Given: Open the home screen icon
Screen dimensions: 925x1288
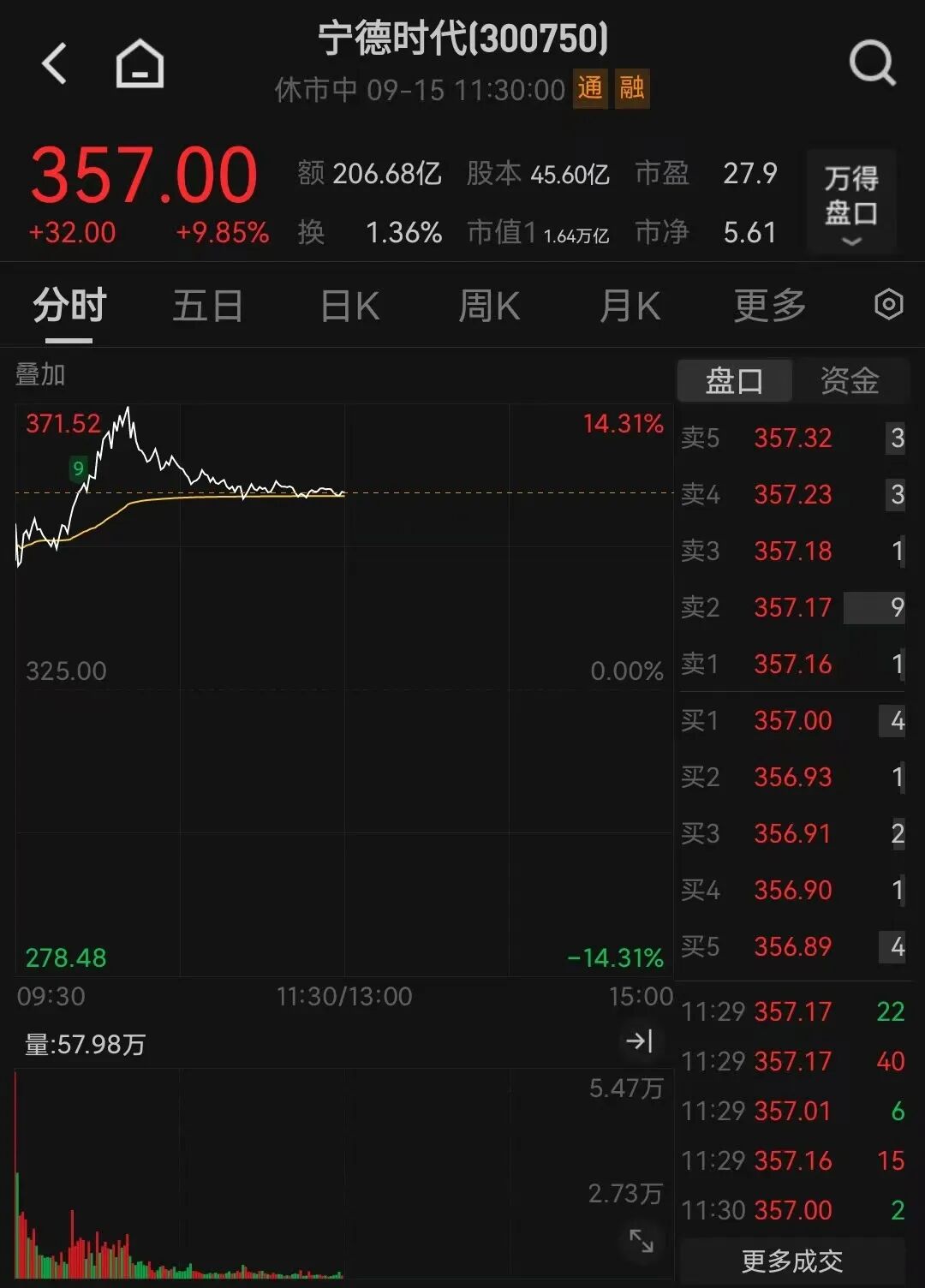Looking at the screenshot, I should (x=139, y=62).
